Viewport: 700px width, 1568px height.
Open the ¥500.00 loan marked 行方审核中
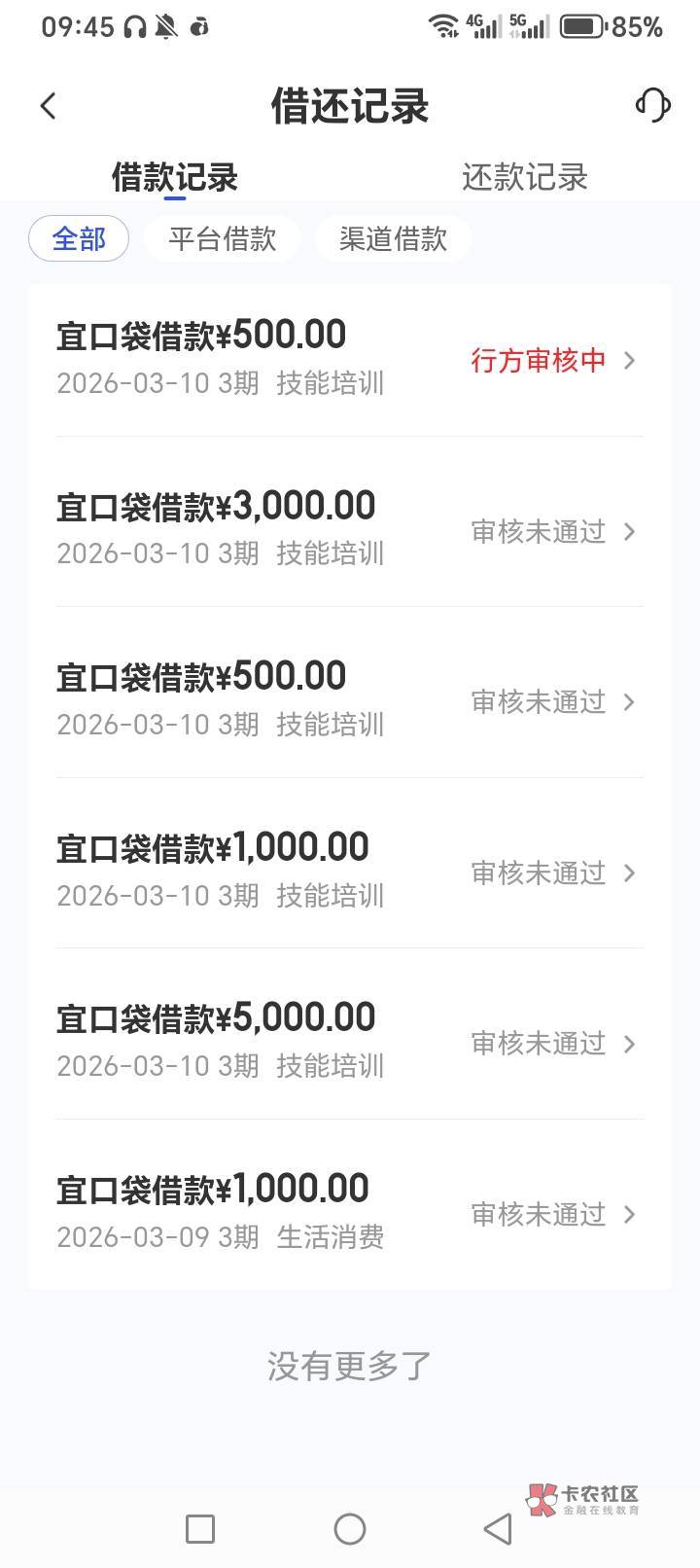pos(350,360)
